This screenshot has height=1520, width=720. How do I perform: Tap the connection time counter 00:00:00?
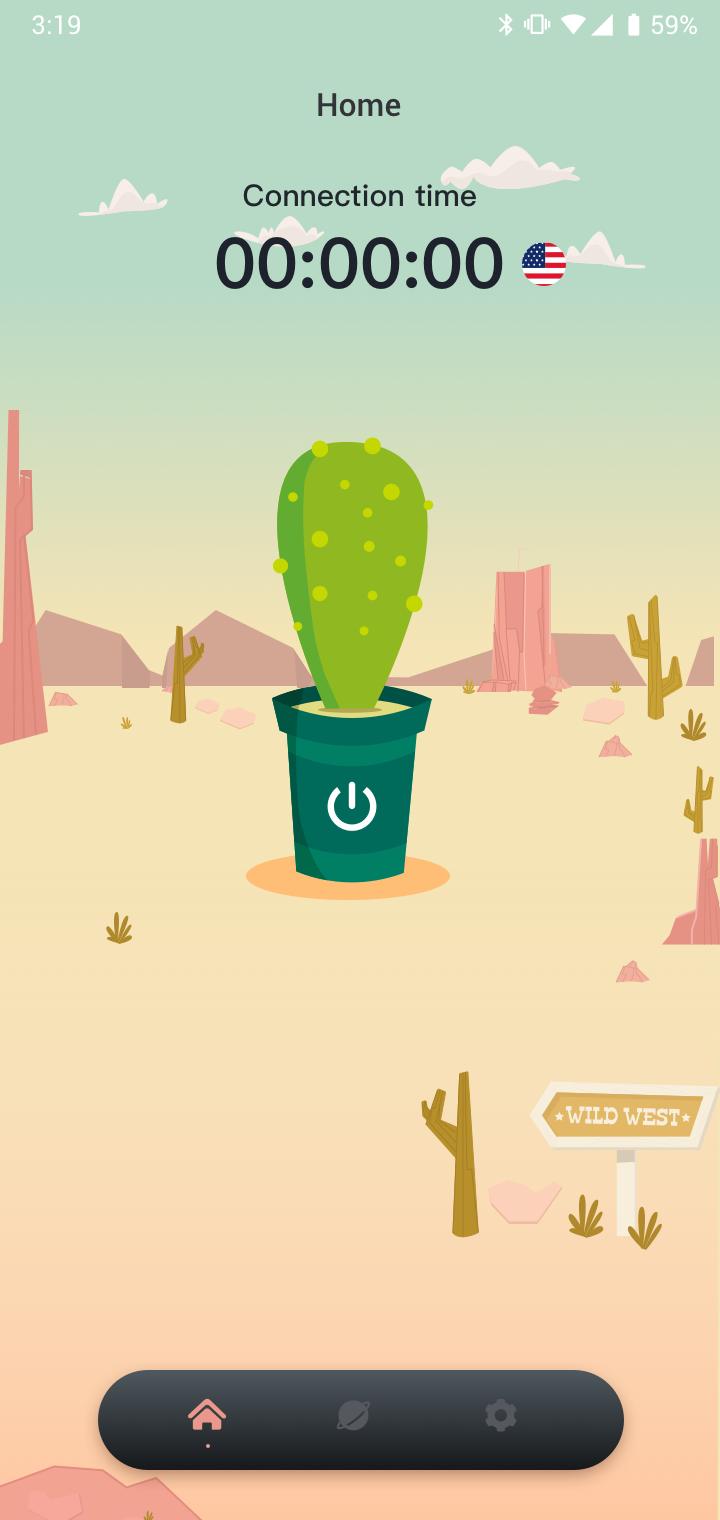click(x=360, y=262)
